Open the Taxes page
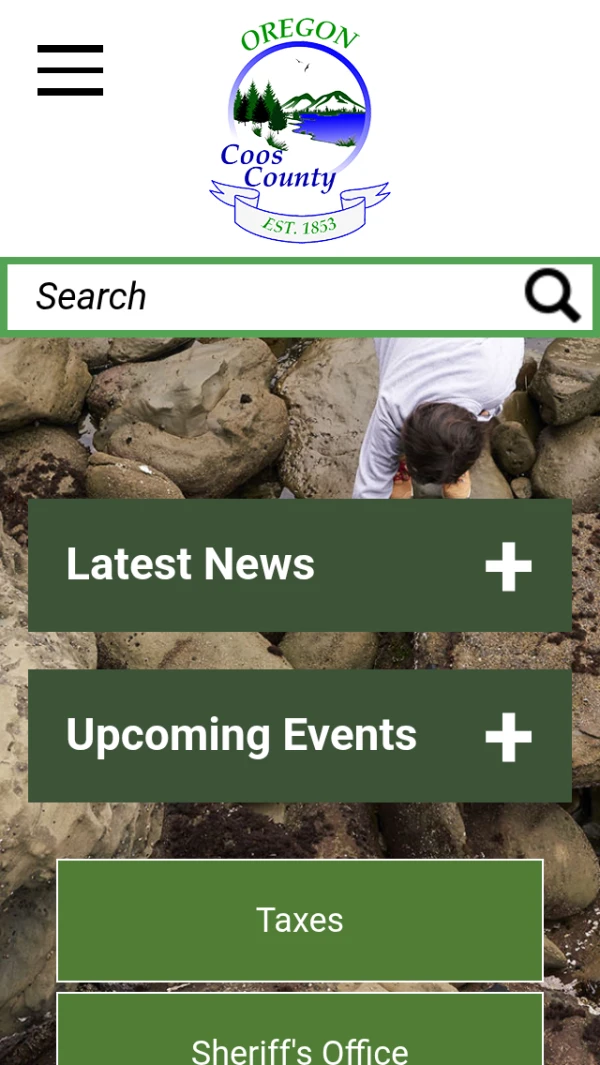 point(299,920)
